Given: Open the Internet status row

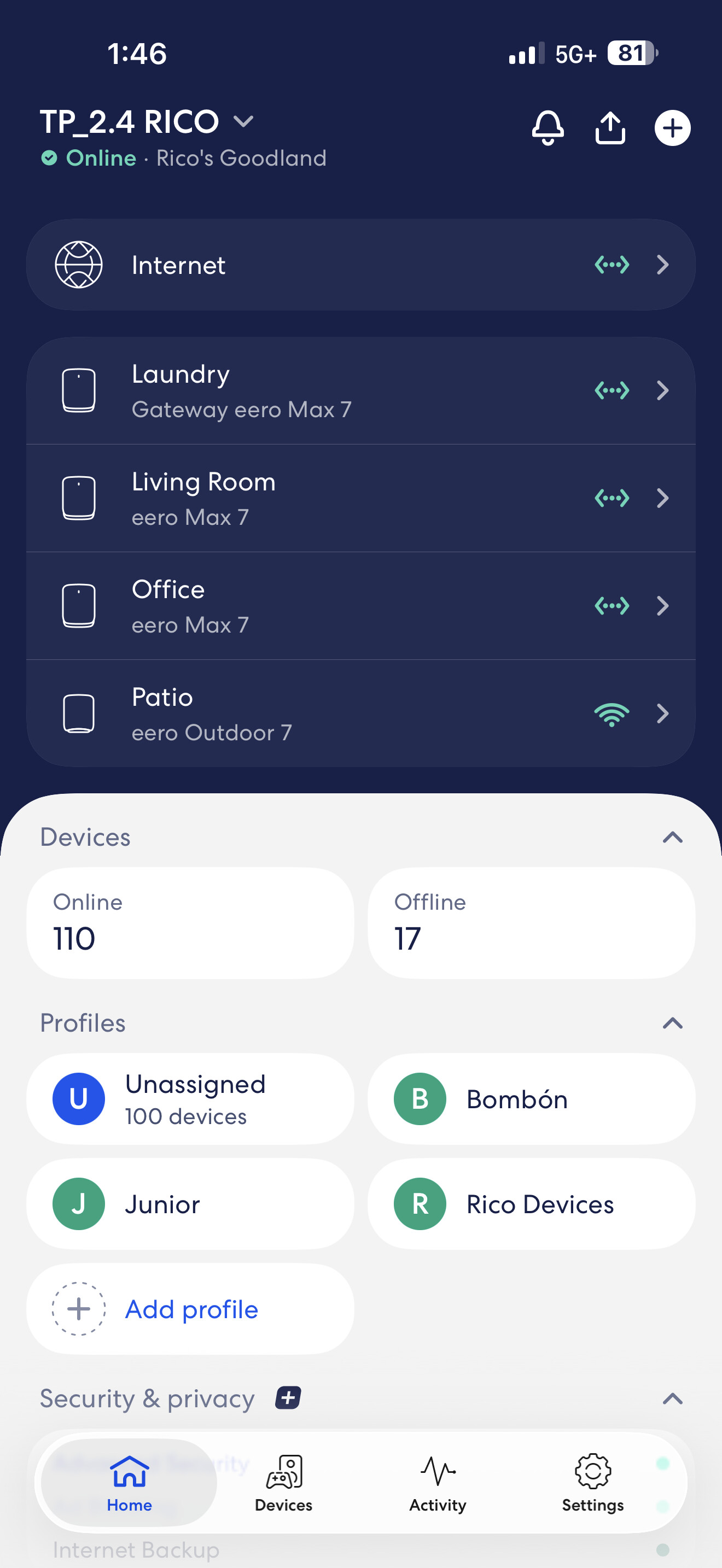Looking at the screenshot, I should coord(361,265).
